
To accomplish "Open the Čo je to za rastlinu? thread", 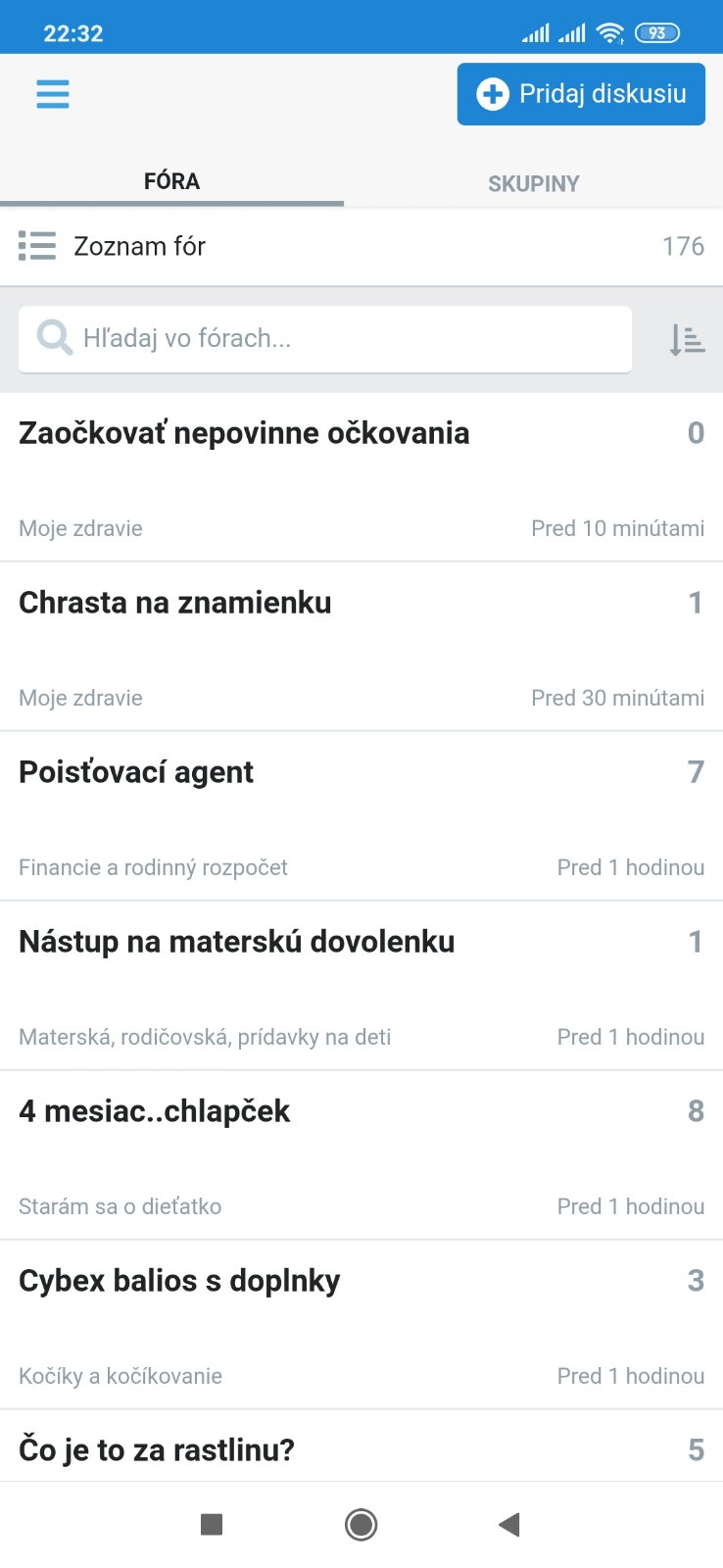I will 157,1449.
